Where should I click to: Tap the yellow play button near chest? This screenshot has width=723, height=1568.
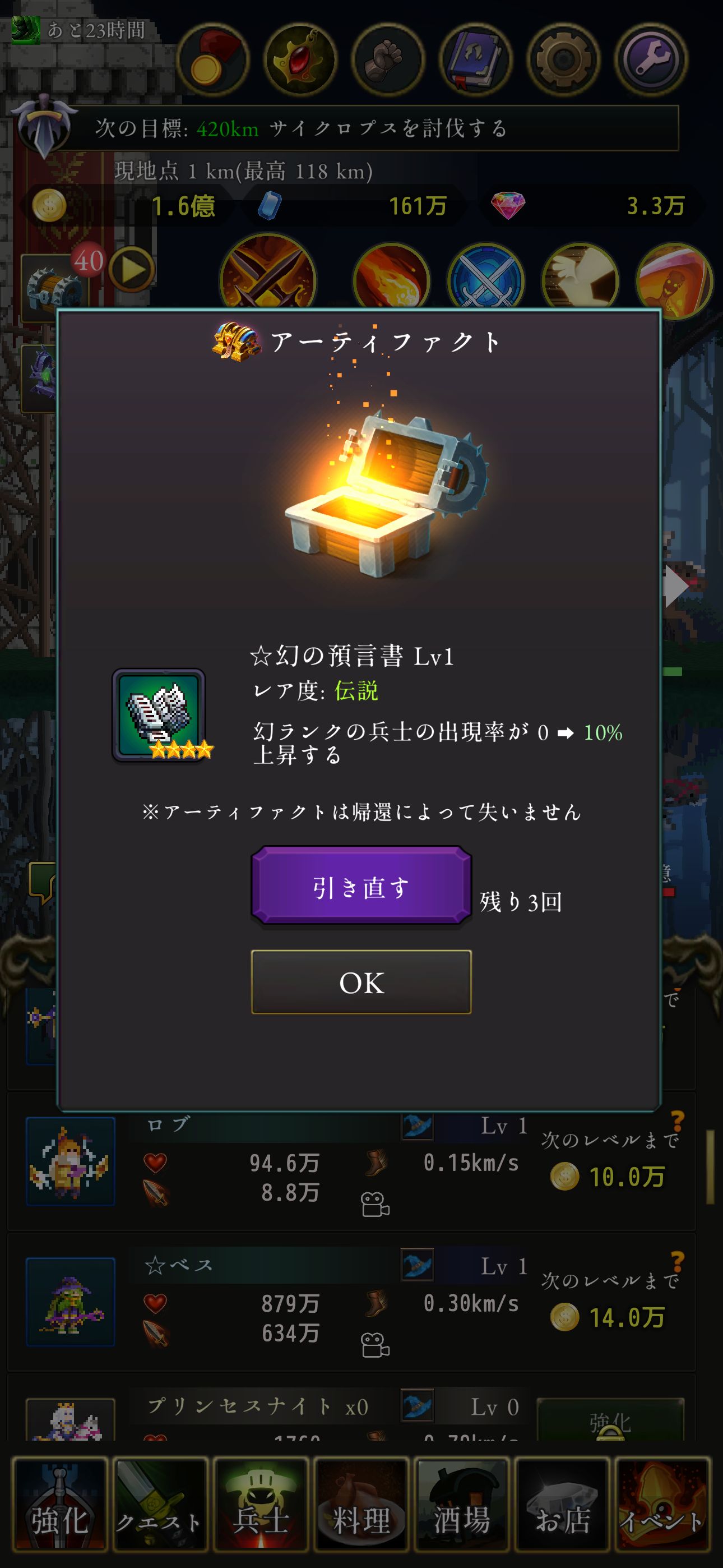click(x=132, y=269)
